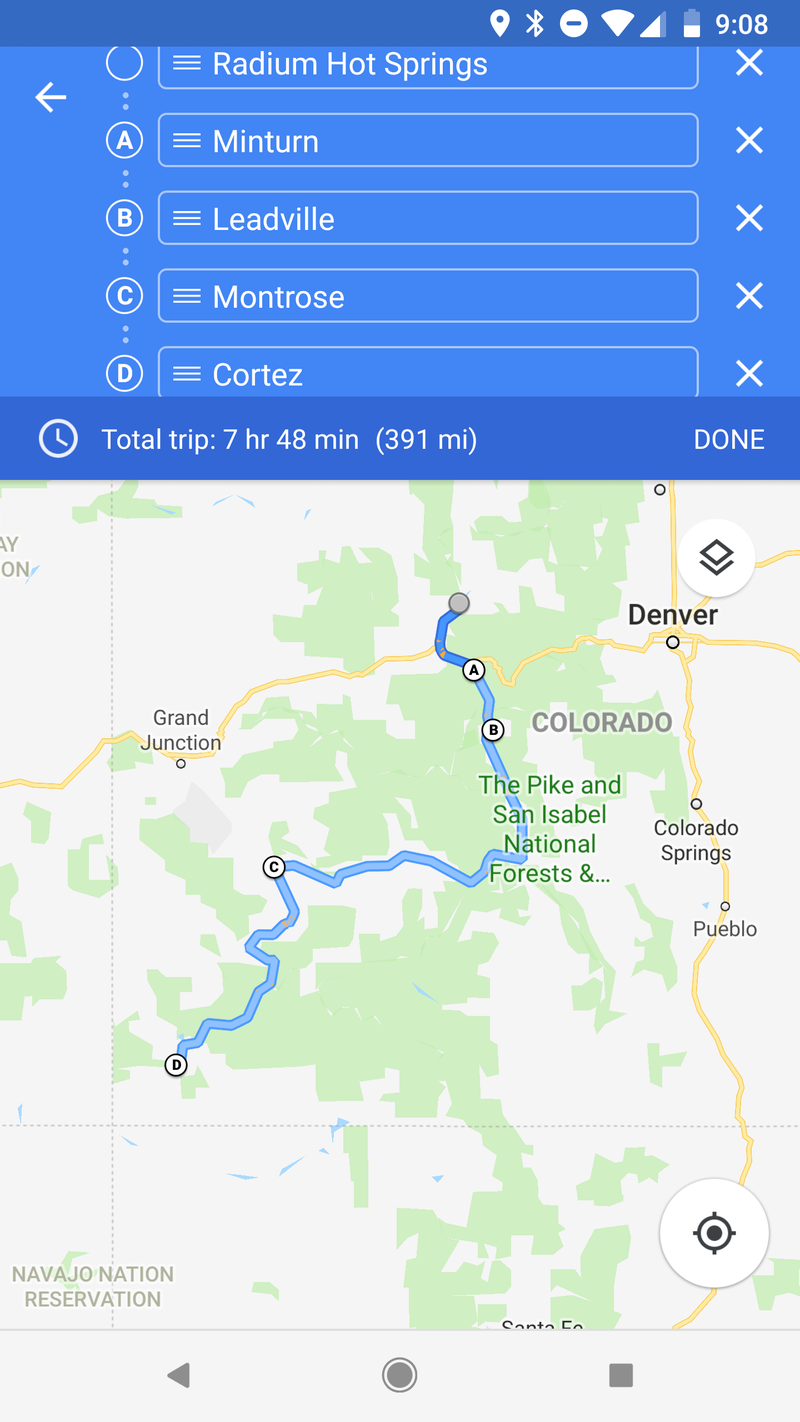This screenshot has width=800, height=1422.
Task: Remove the Montrose stop
Action: 749,296
